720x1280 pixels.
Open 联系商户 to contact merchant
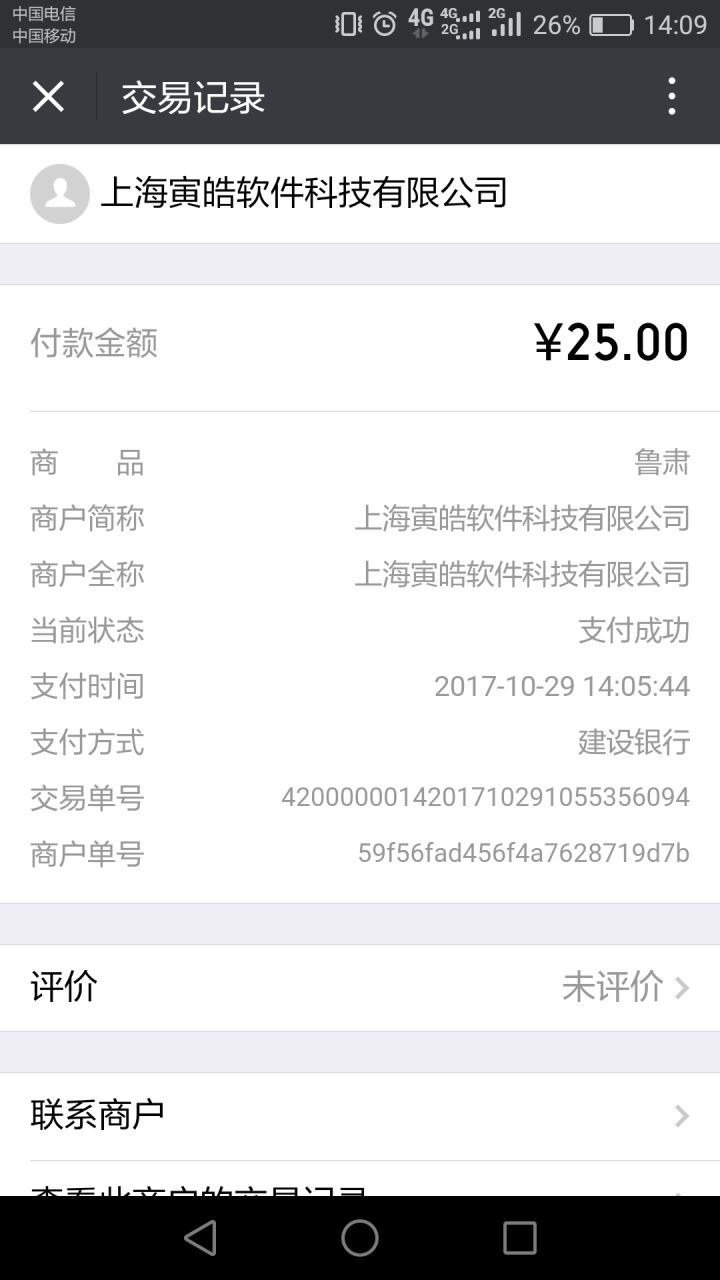360,1116
